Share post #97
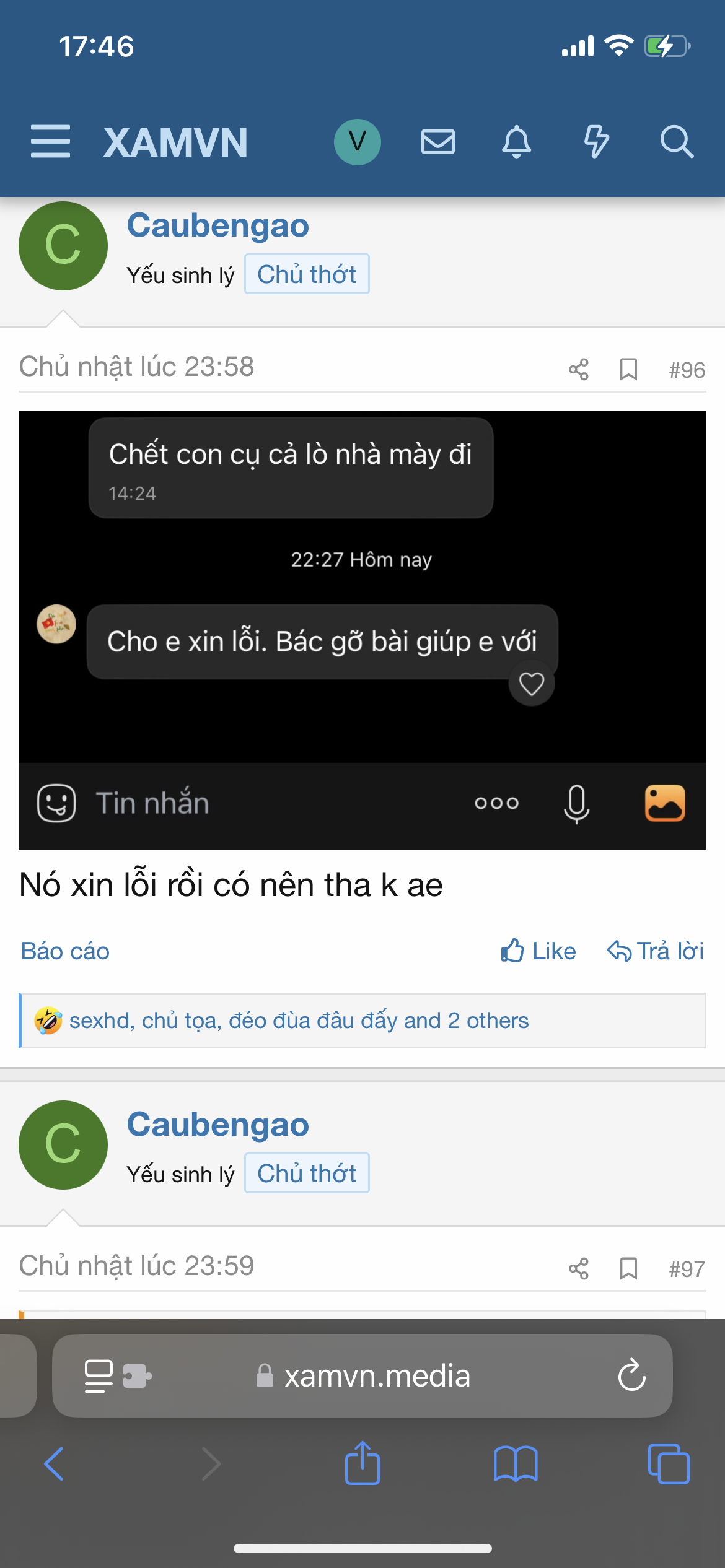The width and height of the screenshot is (725, 1568). click(x=578, y=1269)
